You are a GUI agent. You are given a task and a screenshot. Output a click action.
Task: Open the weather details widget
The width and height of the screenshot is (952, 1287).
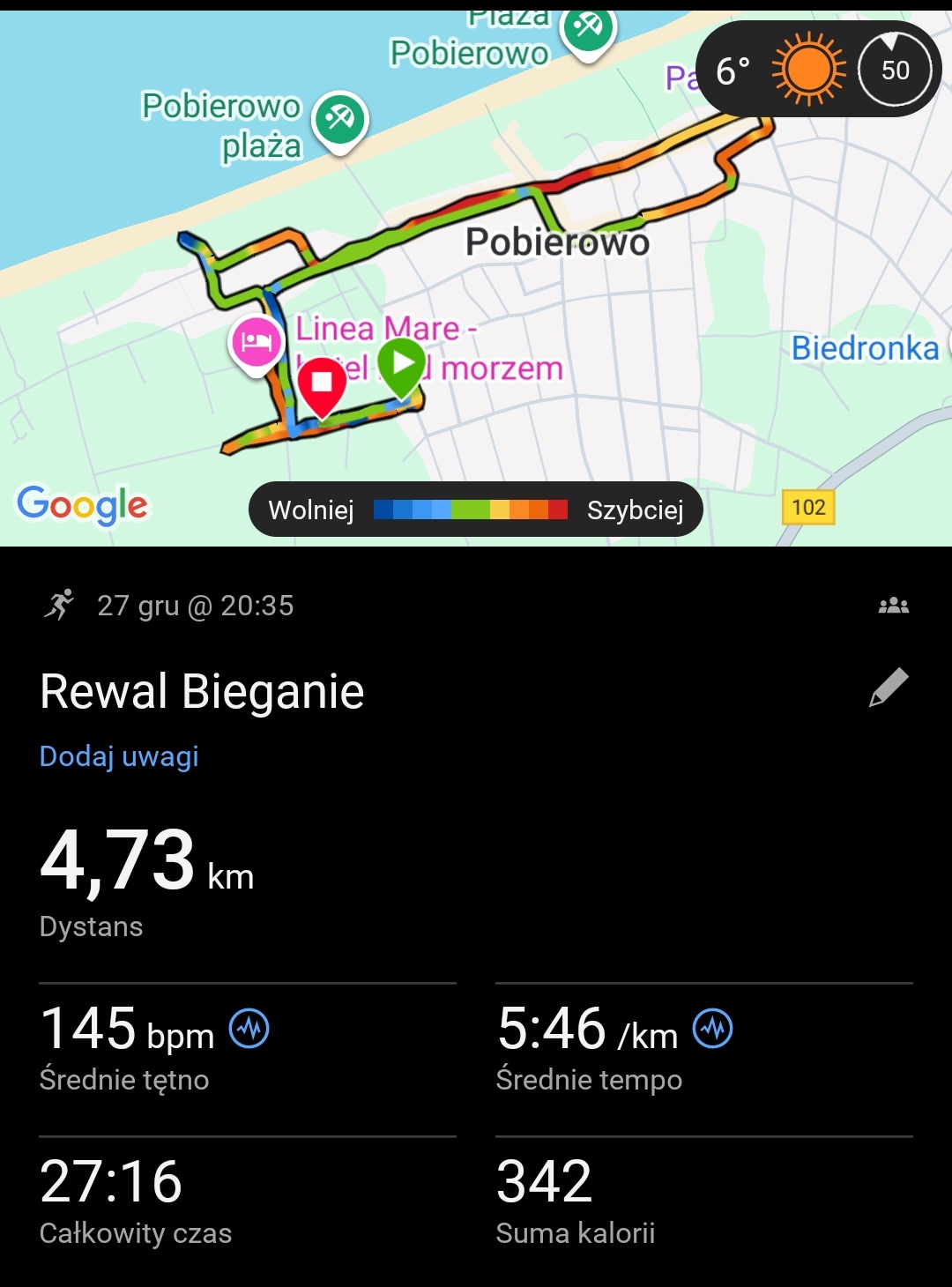tap(817, 70)
